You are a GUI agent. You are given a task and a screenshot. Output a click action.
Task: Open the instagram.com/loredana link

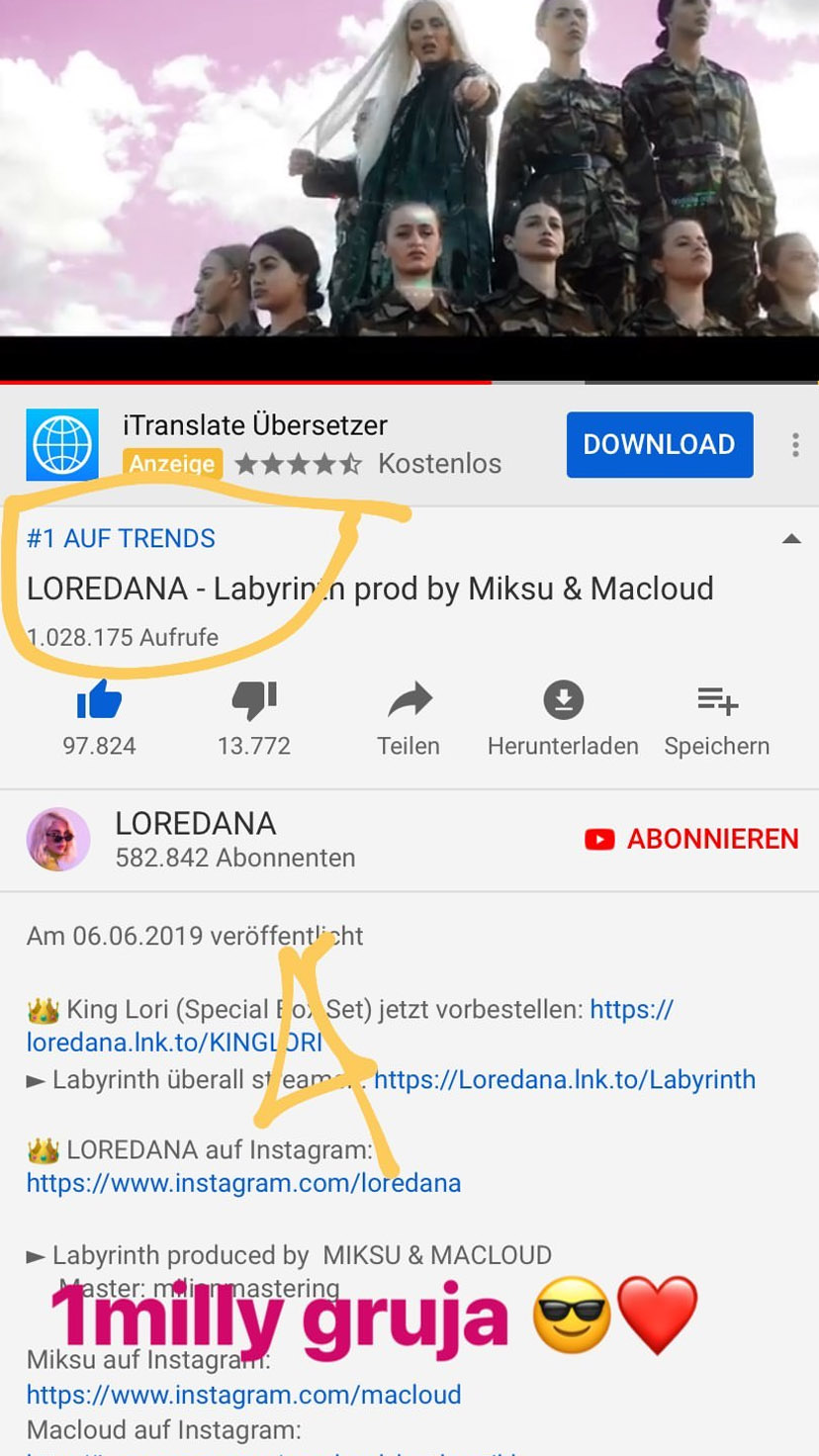click(243, 1183)
